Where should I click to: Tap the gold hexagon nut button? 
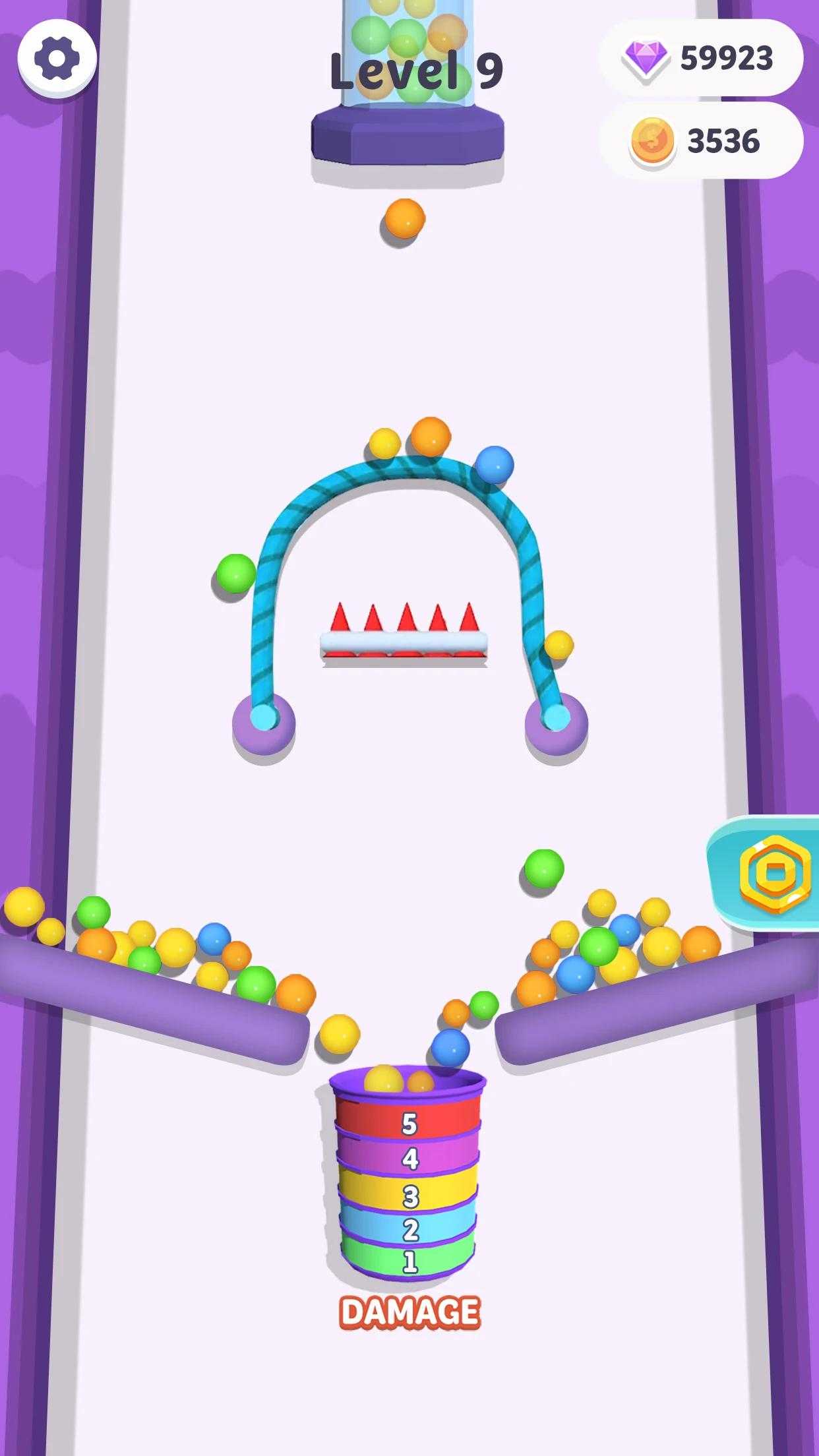(765, 873)
